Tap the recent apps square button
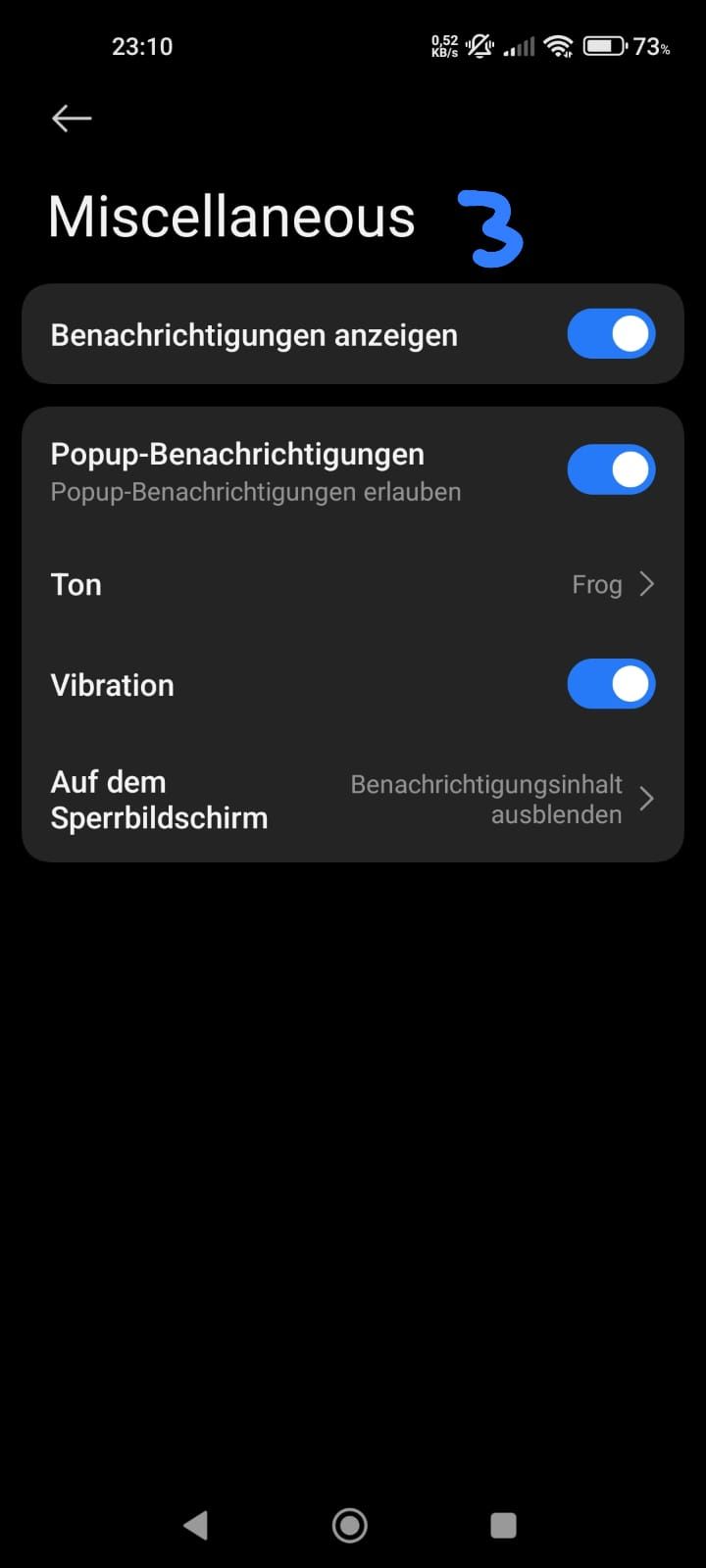Viewport: 706px width, 1568px height. 503,1525
